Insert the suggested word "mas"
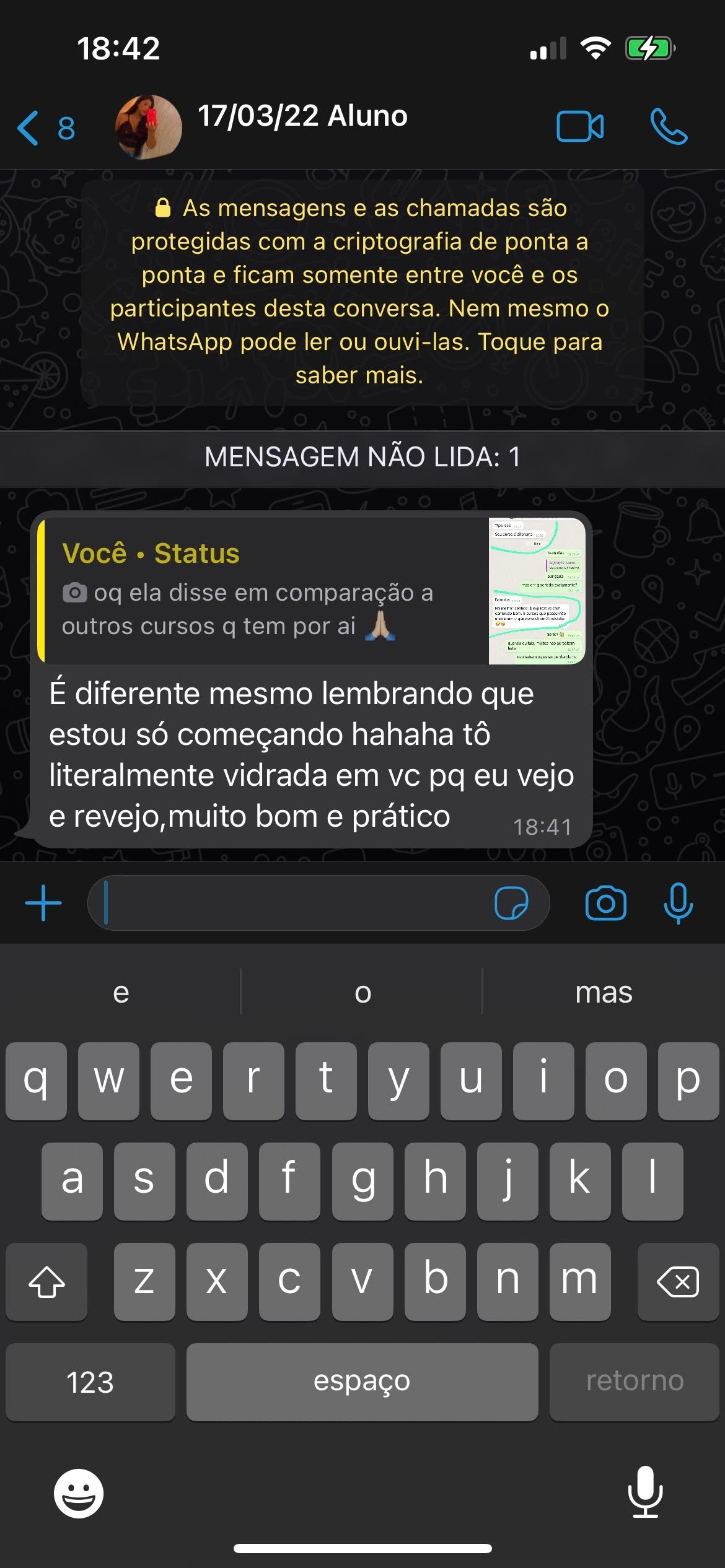Image resolution: width=725 pixels, height=1568 pixels. pyautogui.click(x=603, y=993)
